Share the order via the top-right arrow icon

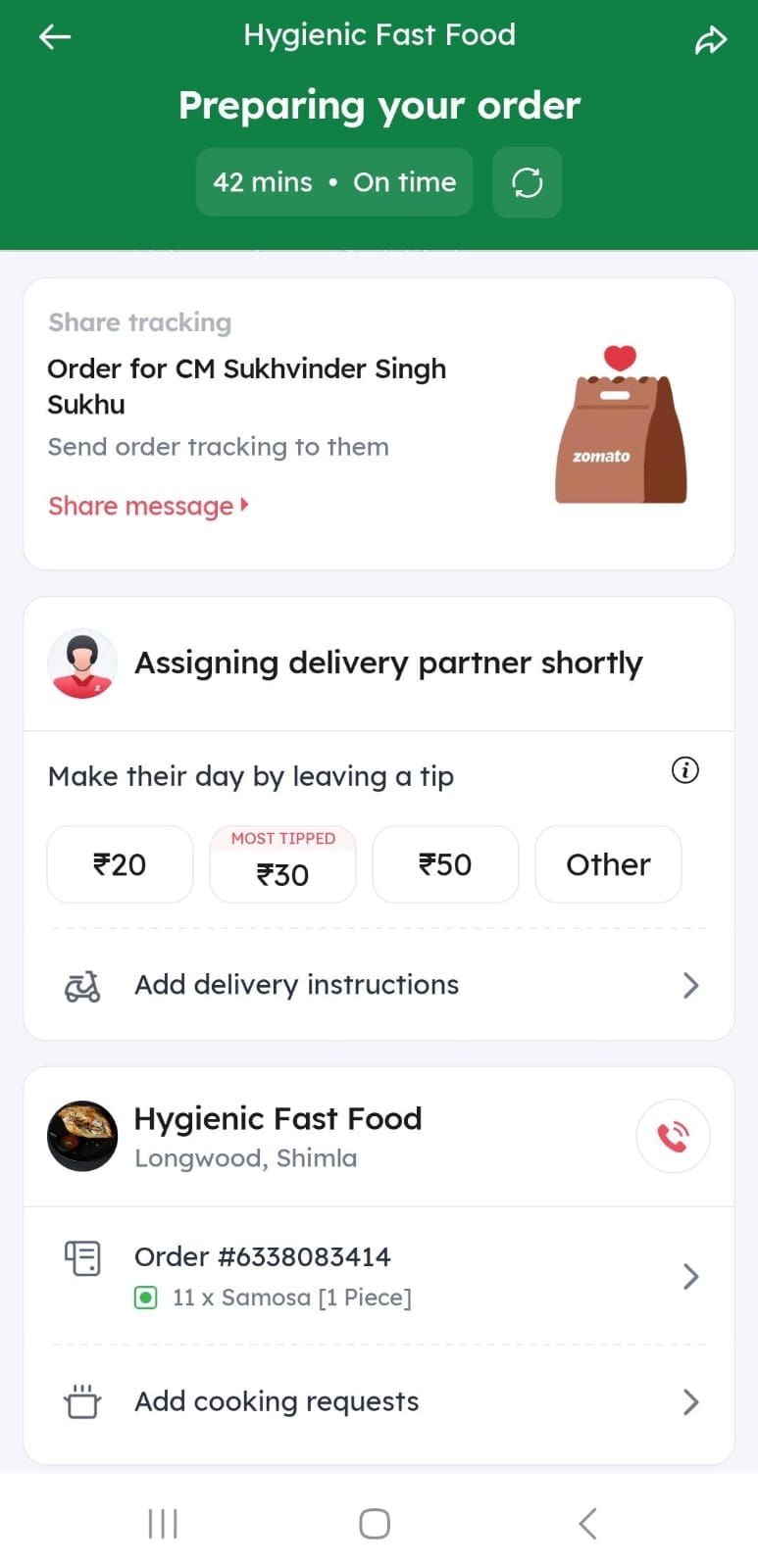pos(710,40)
